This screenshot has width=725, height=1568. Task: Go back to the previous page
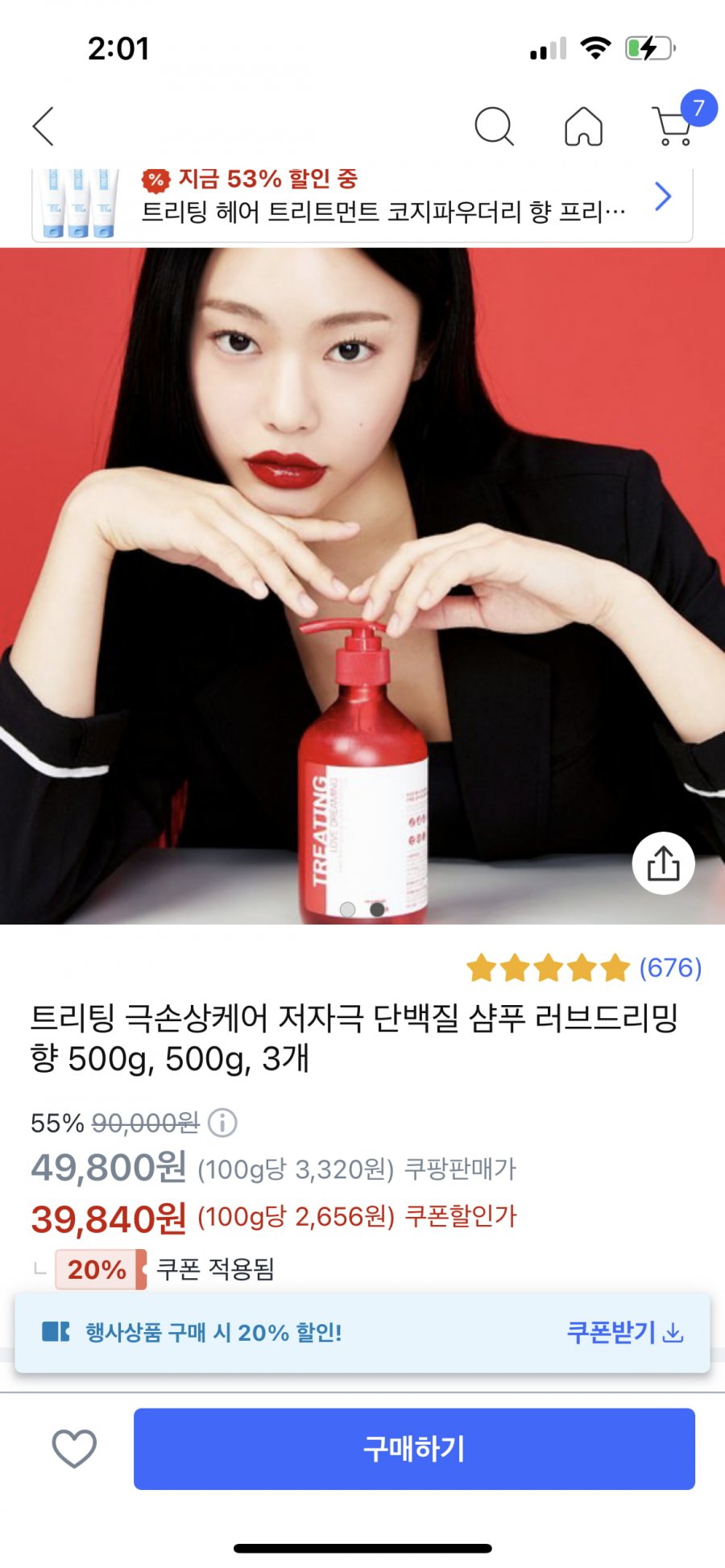(x=43, y=126)
